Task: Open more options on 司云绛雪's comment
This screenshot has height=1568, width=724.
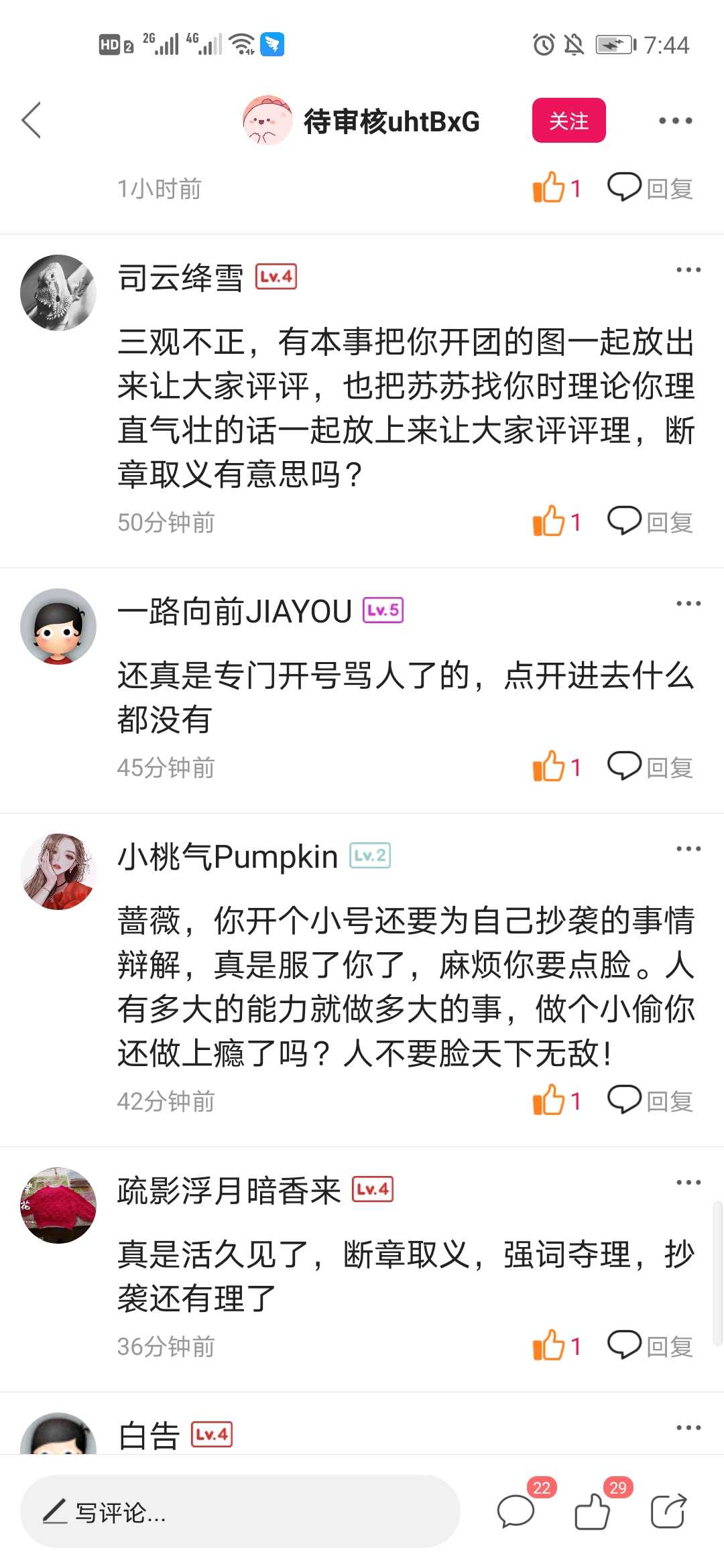Action: point(688,270)
